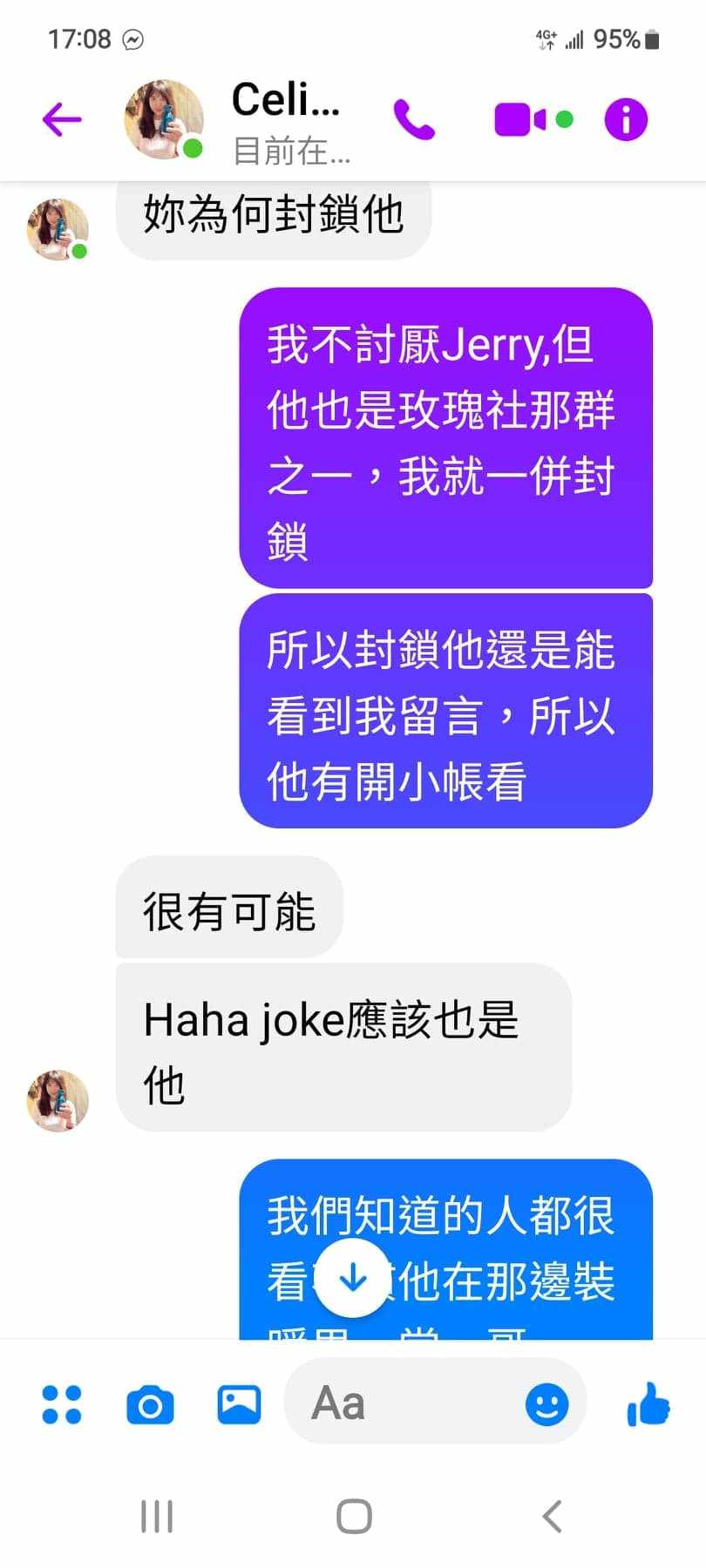Open conversation info

point(626,119)
